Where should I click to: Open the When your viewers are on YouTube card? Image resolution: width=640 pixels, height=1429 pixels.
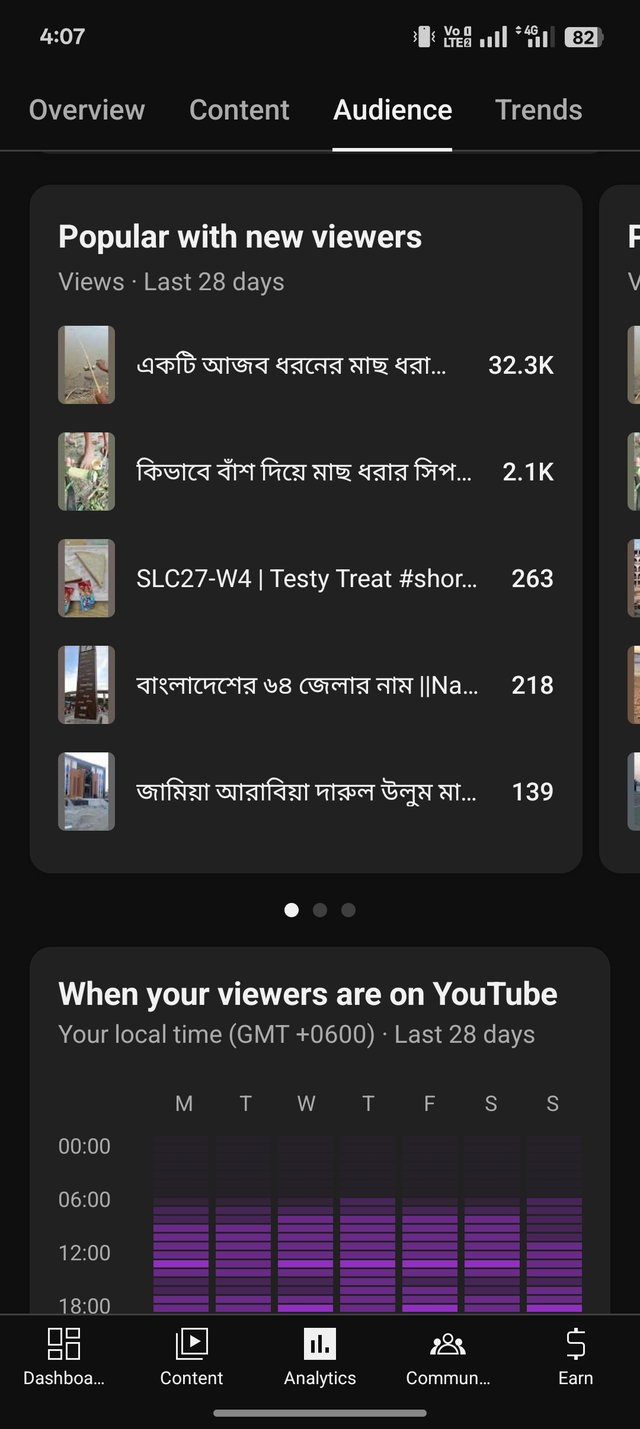point(308,995)
